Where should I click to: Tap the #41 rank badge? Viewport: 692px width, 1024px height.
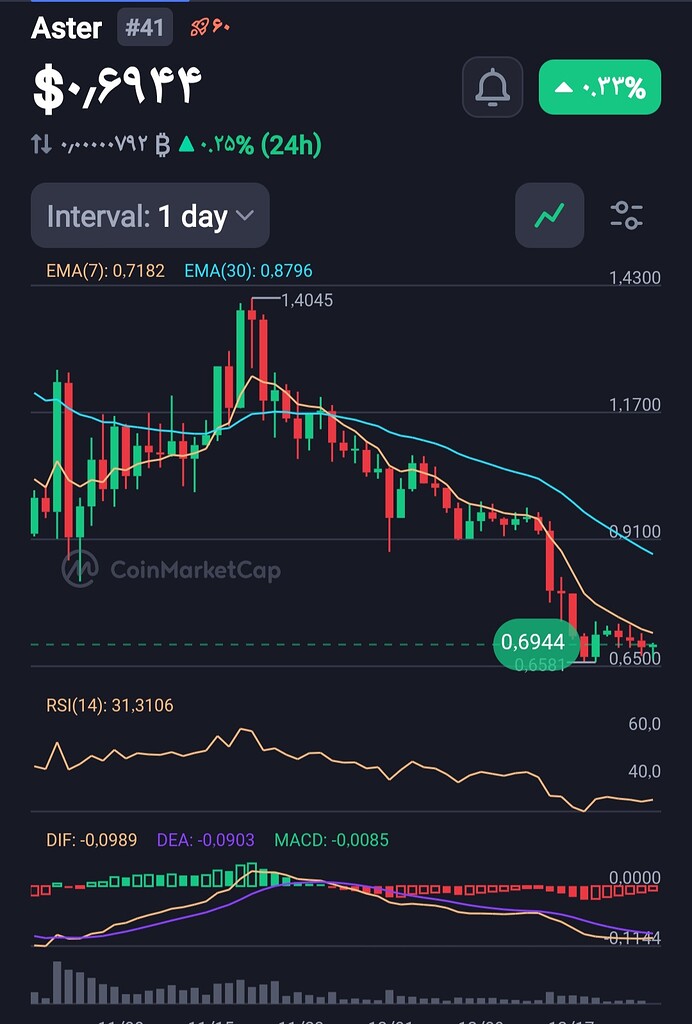145,28
